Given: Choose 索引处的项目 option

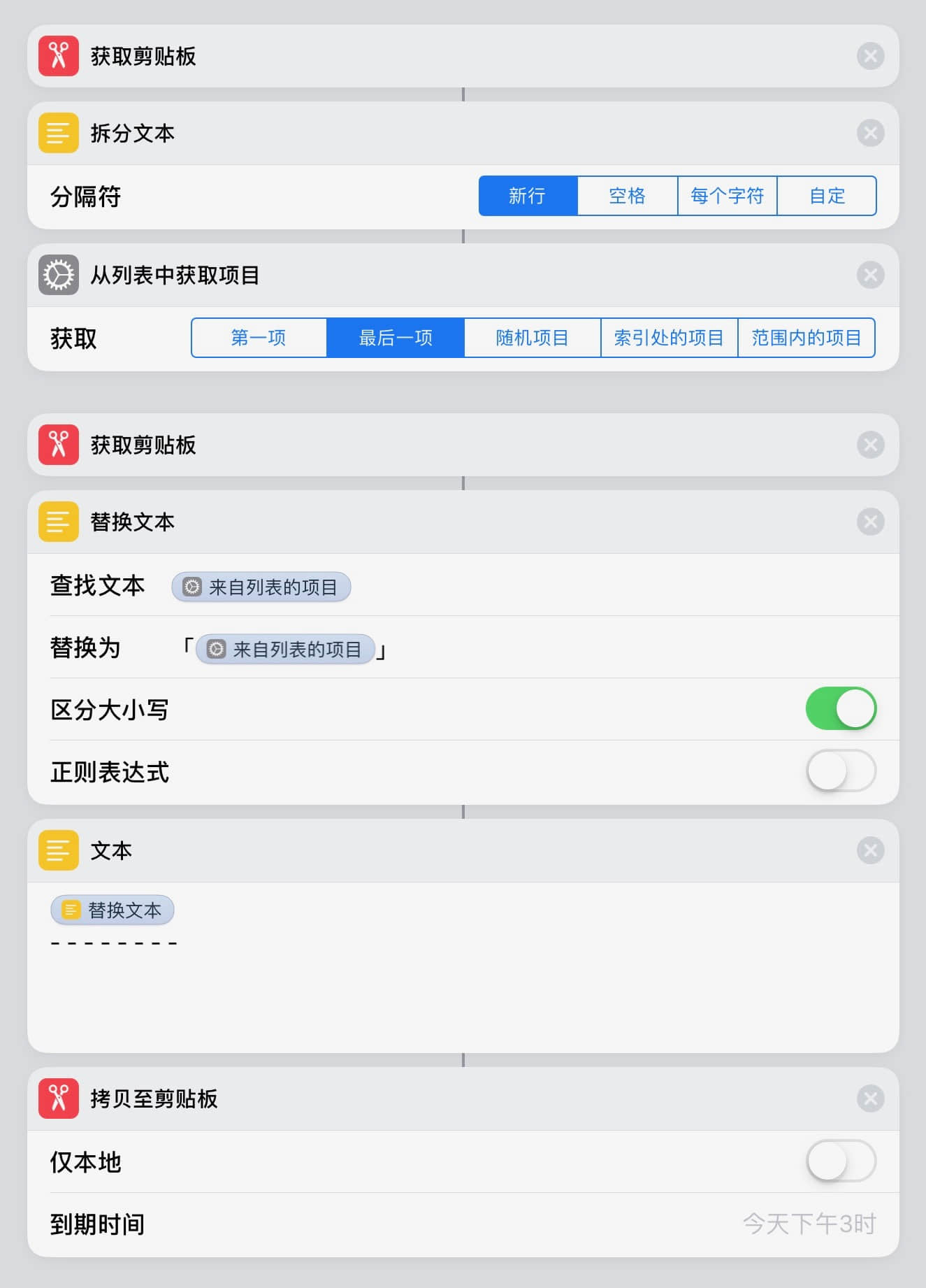Looking at the screenshot, I should pos(669,338).
